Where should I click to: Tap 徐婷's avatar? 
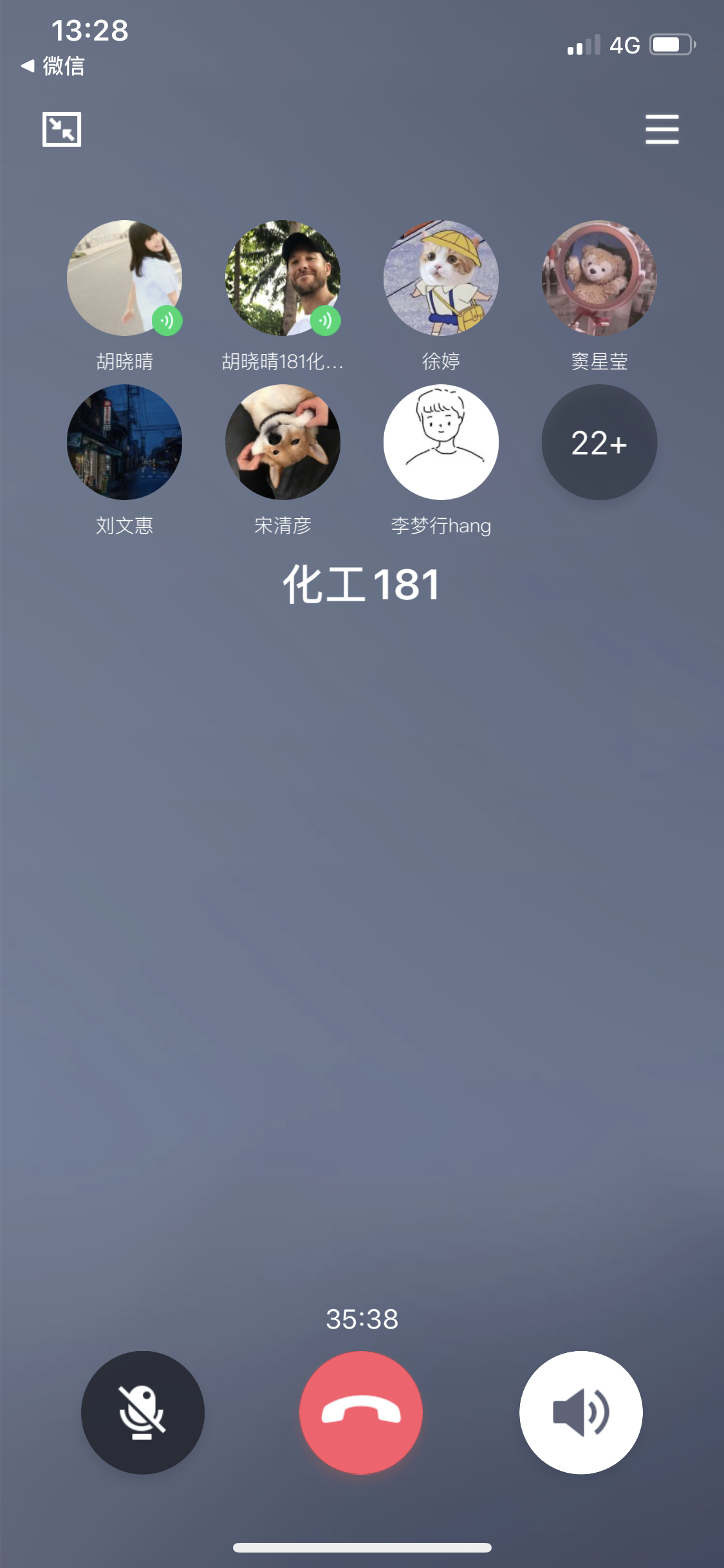tap(441, 278)
